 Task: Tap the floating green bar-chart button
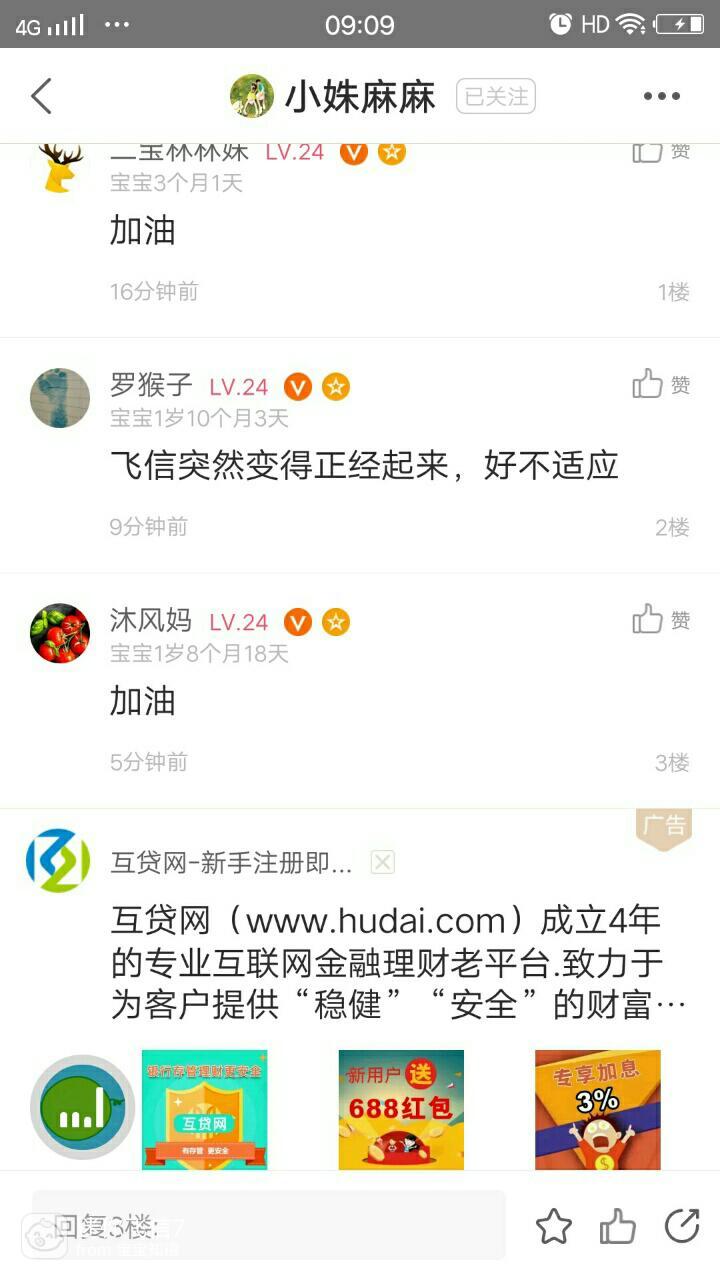[x=82, y=1107]
